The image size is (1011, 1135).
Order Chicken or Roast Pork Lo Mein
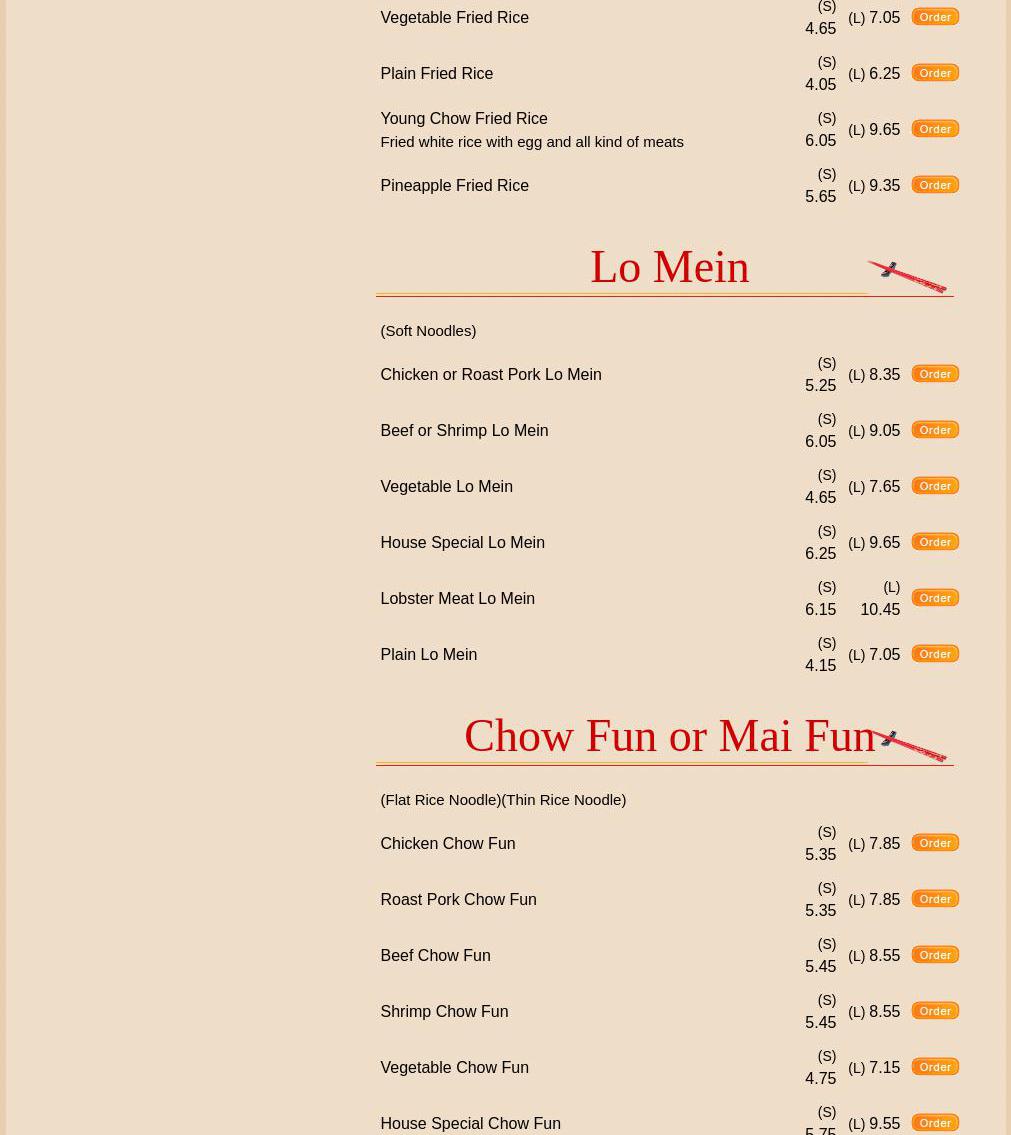[935, 374]
